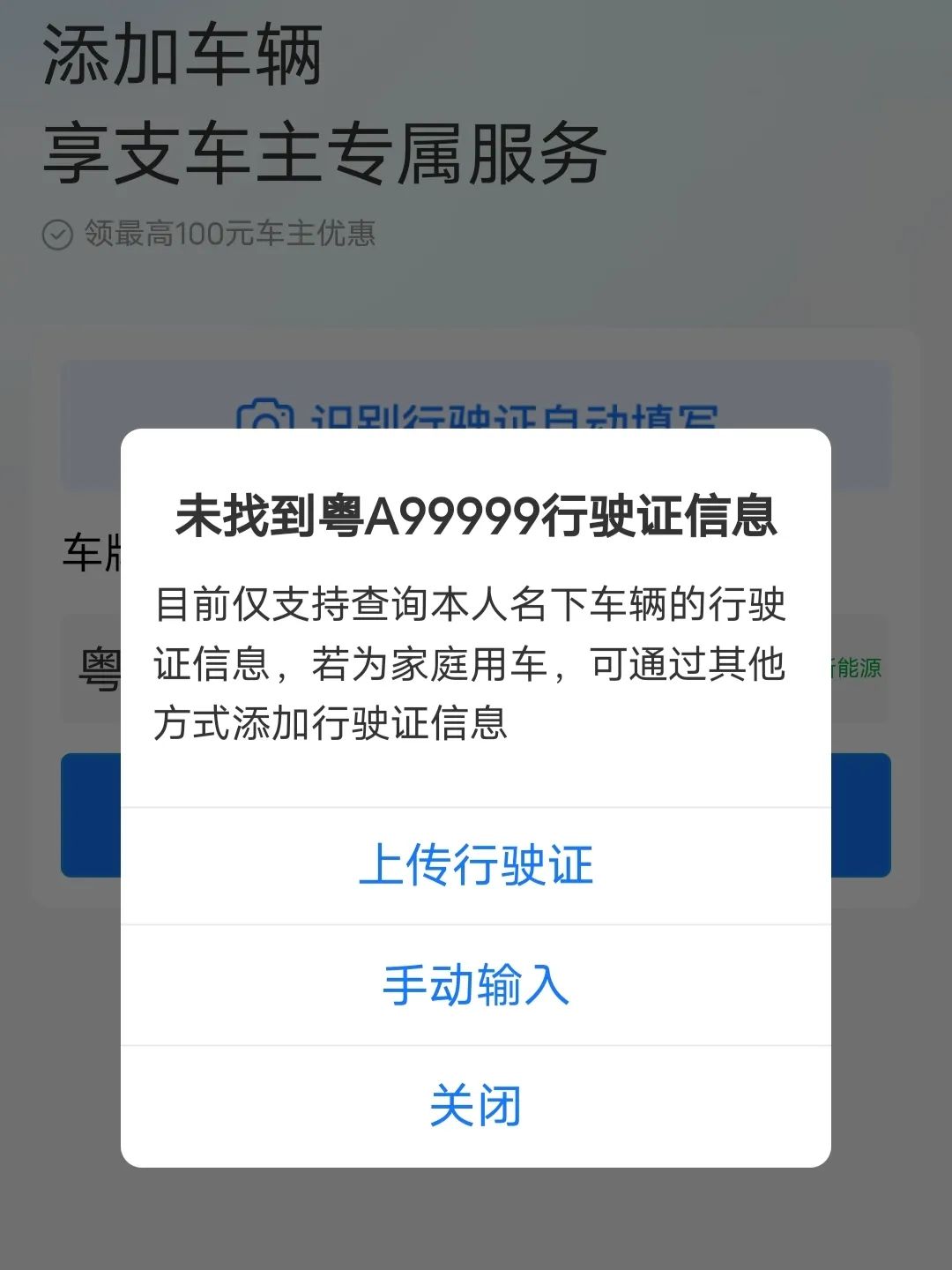This screenshot has height=1270, width=952.
Task: Choose 上传行驶证 to upload the license
Action: (x=476, y=865)
